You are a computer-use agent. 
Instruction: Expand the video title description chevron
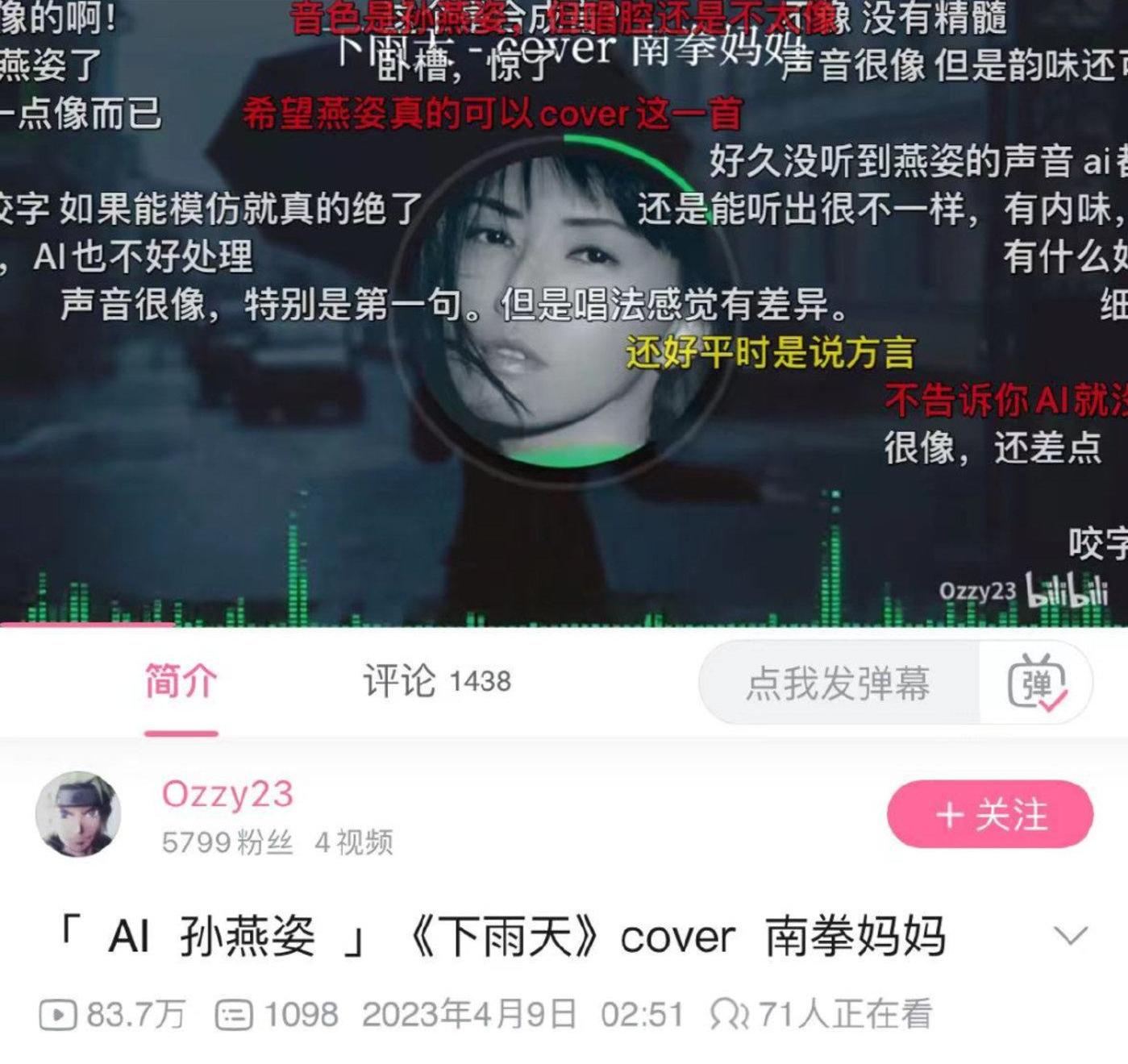tap(1071, 936)
